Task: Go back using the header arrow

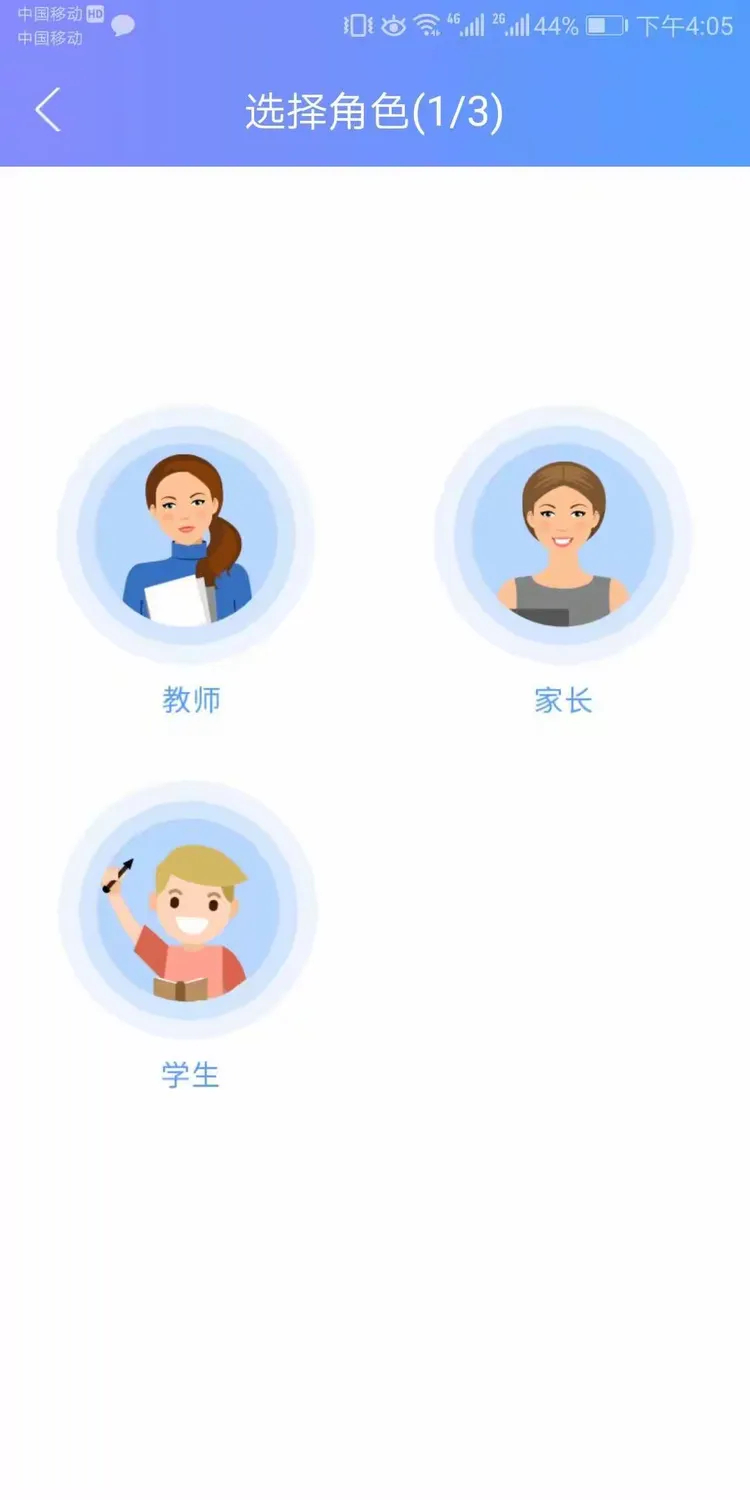Action: click(x=48, y=110)
